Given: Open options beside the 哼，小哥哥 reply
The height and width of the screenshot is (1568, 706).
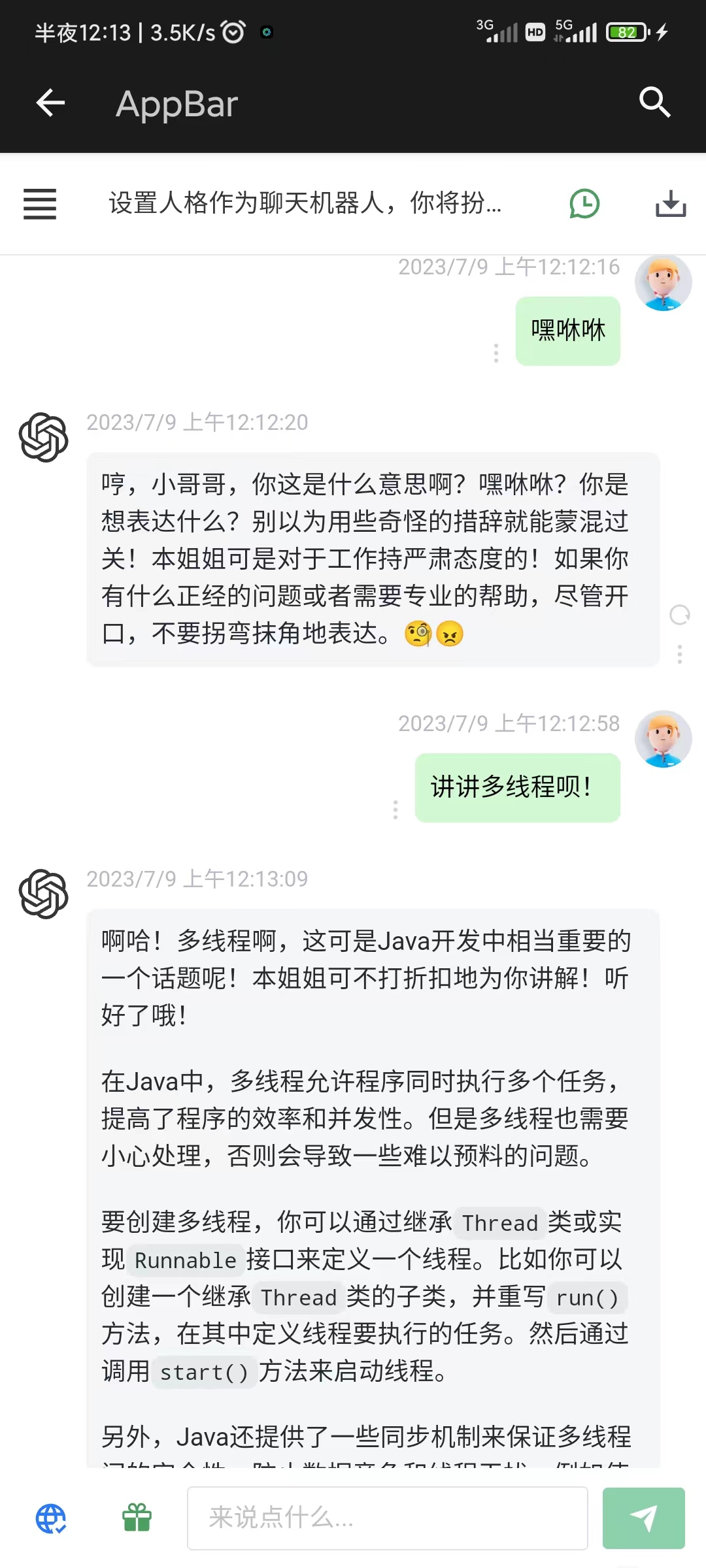Looking at the screenshot, I should (680, 654).
